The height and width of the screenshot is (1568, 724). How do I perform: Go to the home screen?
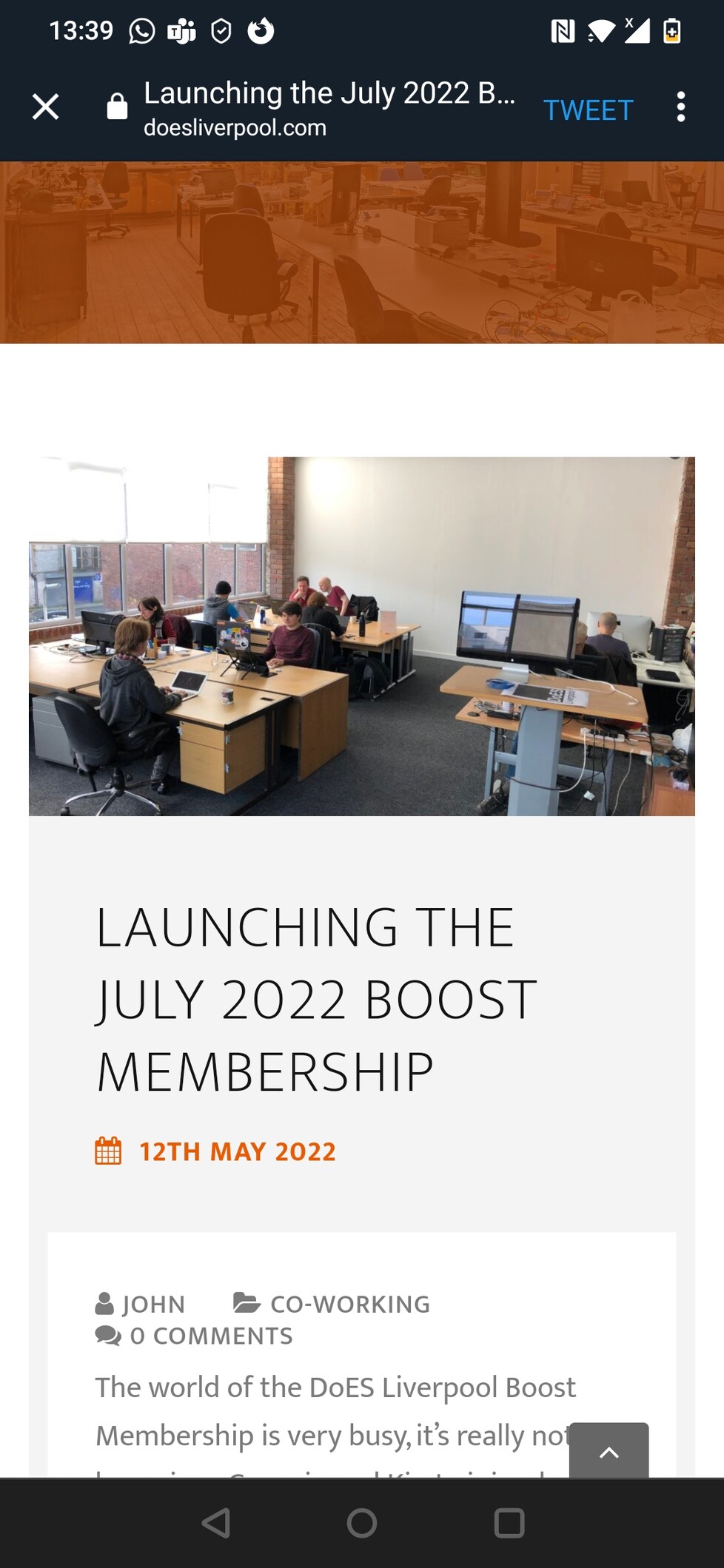[362, 1524]
